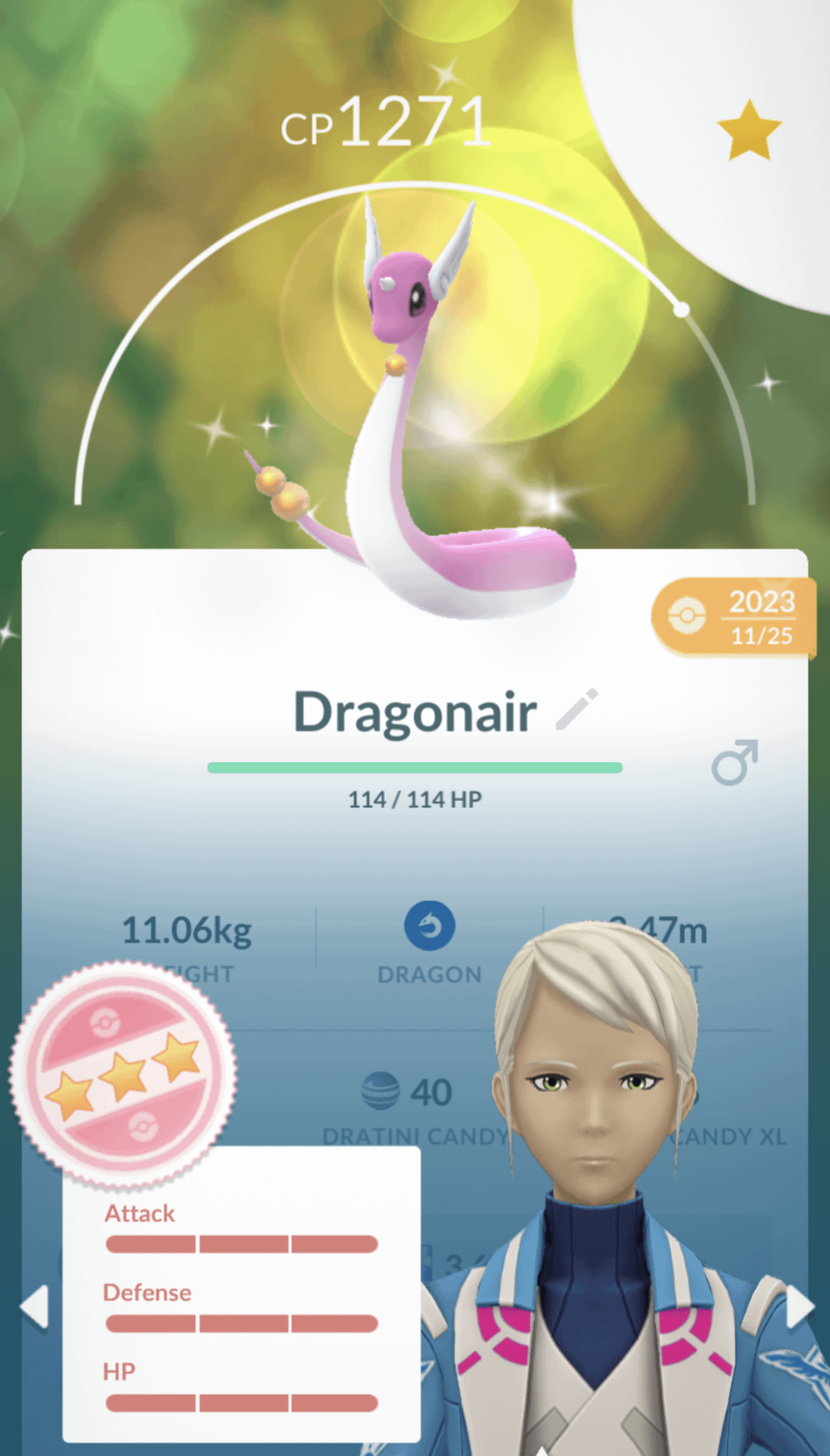Go to the next Pokémon with right arrow

800,1306
